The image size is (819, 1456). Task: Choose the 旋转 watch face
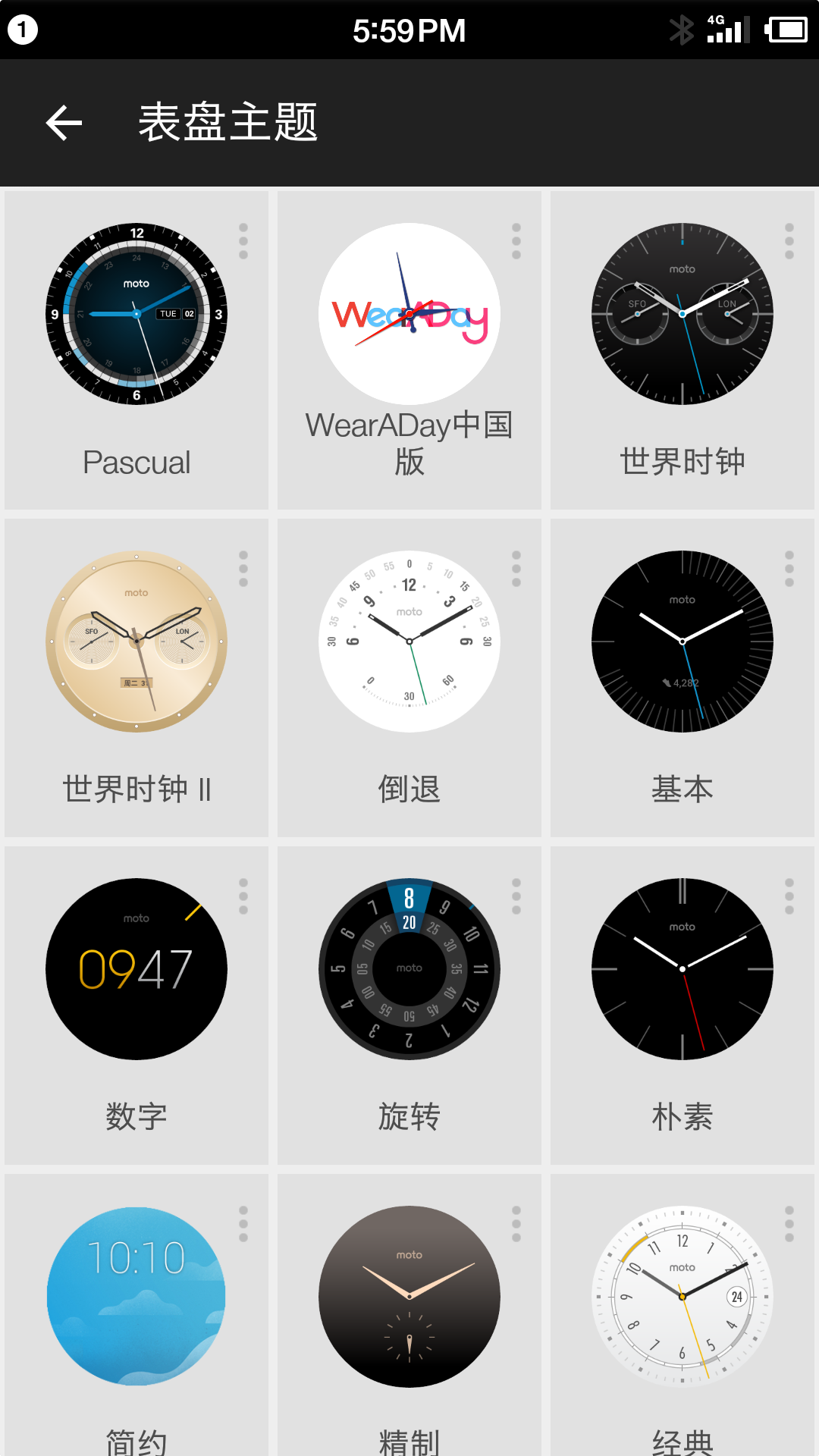409,1006
